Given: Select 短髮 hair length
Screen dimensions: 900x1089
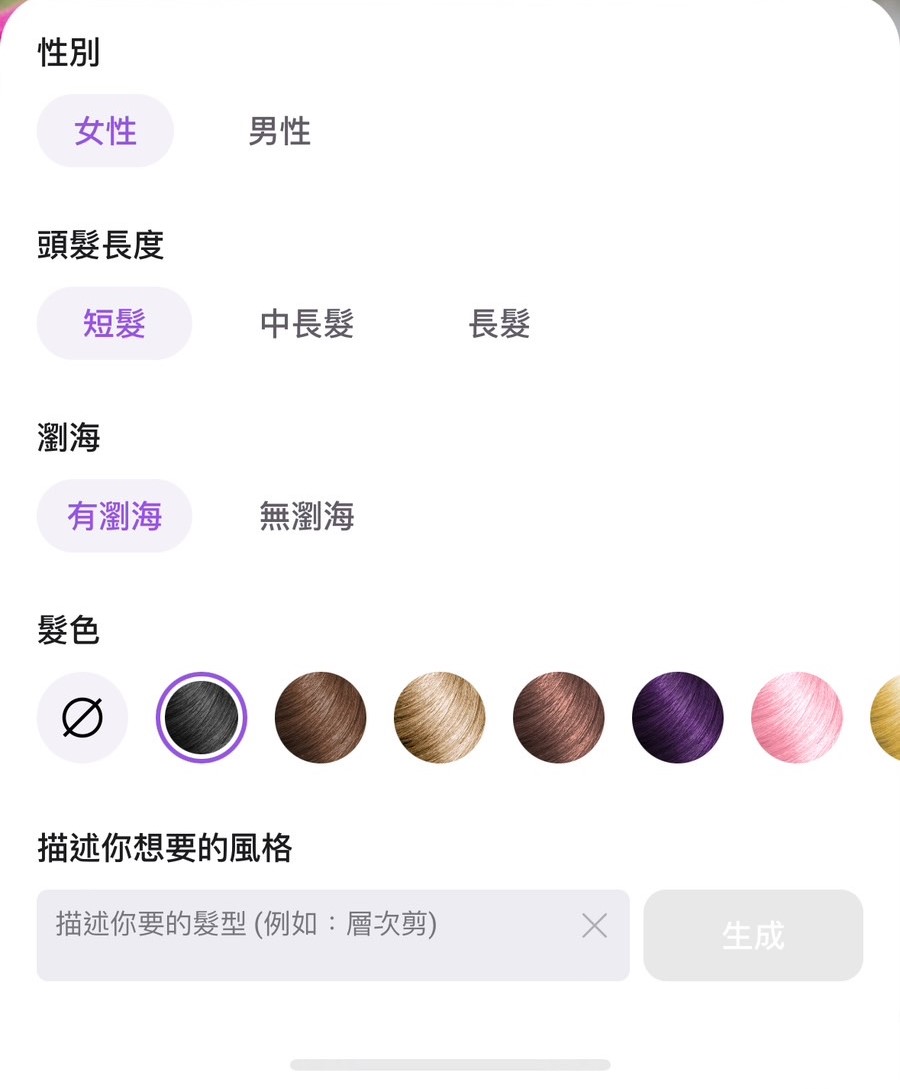Looking at the screenshot, I should (114, 323).
